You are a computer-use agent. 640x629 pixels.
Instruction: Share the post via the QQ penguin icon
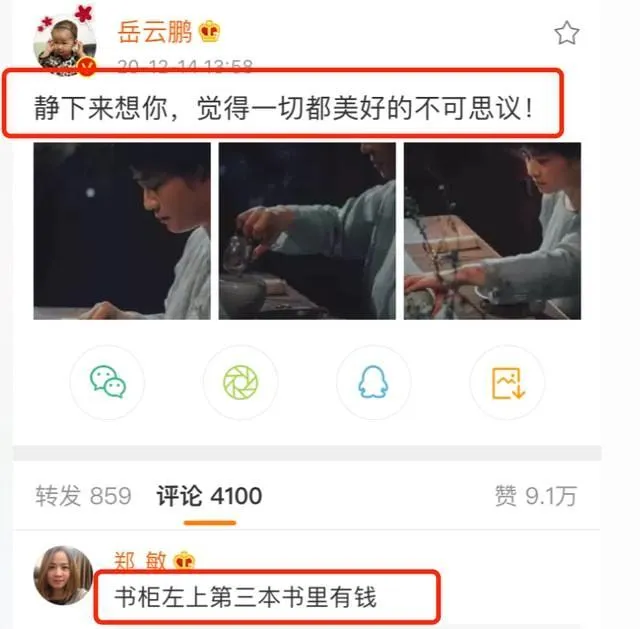pyautogui.click(x=373, y=382)
